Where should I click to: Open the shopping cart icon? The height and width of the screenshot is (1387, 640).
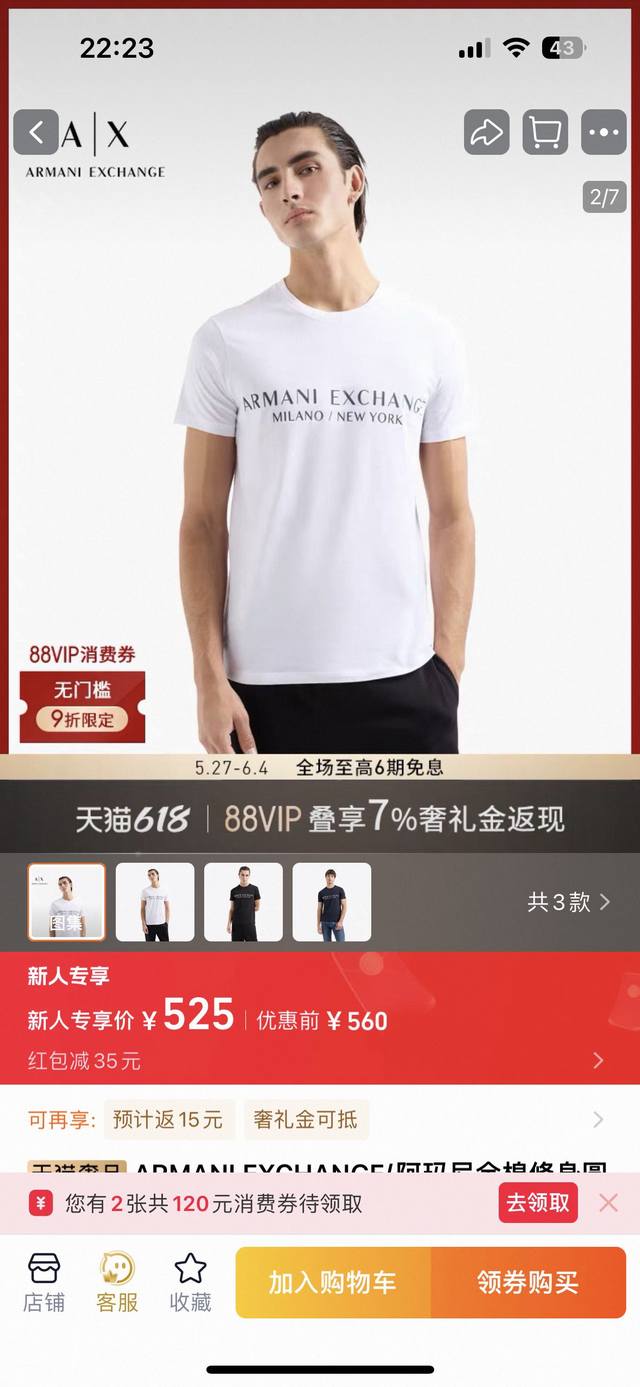point(545,132)
